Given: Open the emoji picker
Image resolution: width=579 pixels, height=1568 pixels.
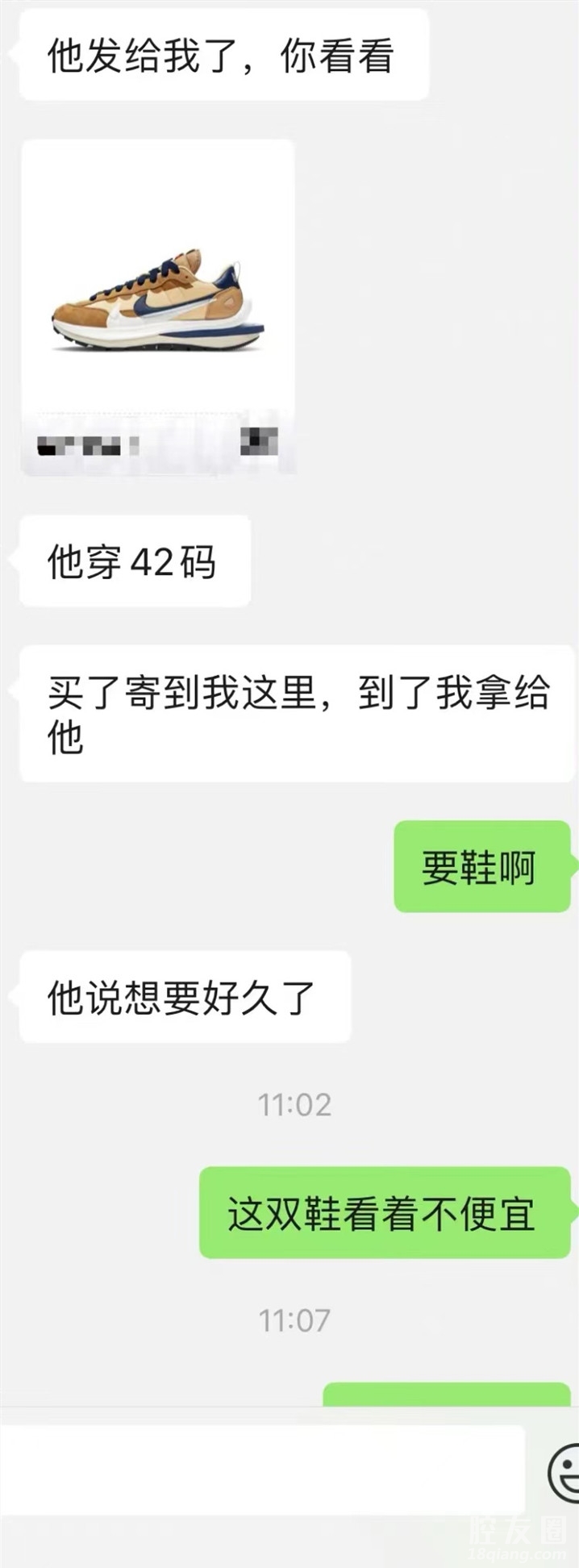Looking at the screenshot, I should (x=564, y=1471).
